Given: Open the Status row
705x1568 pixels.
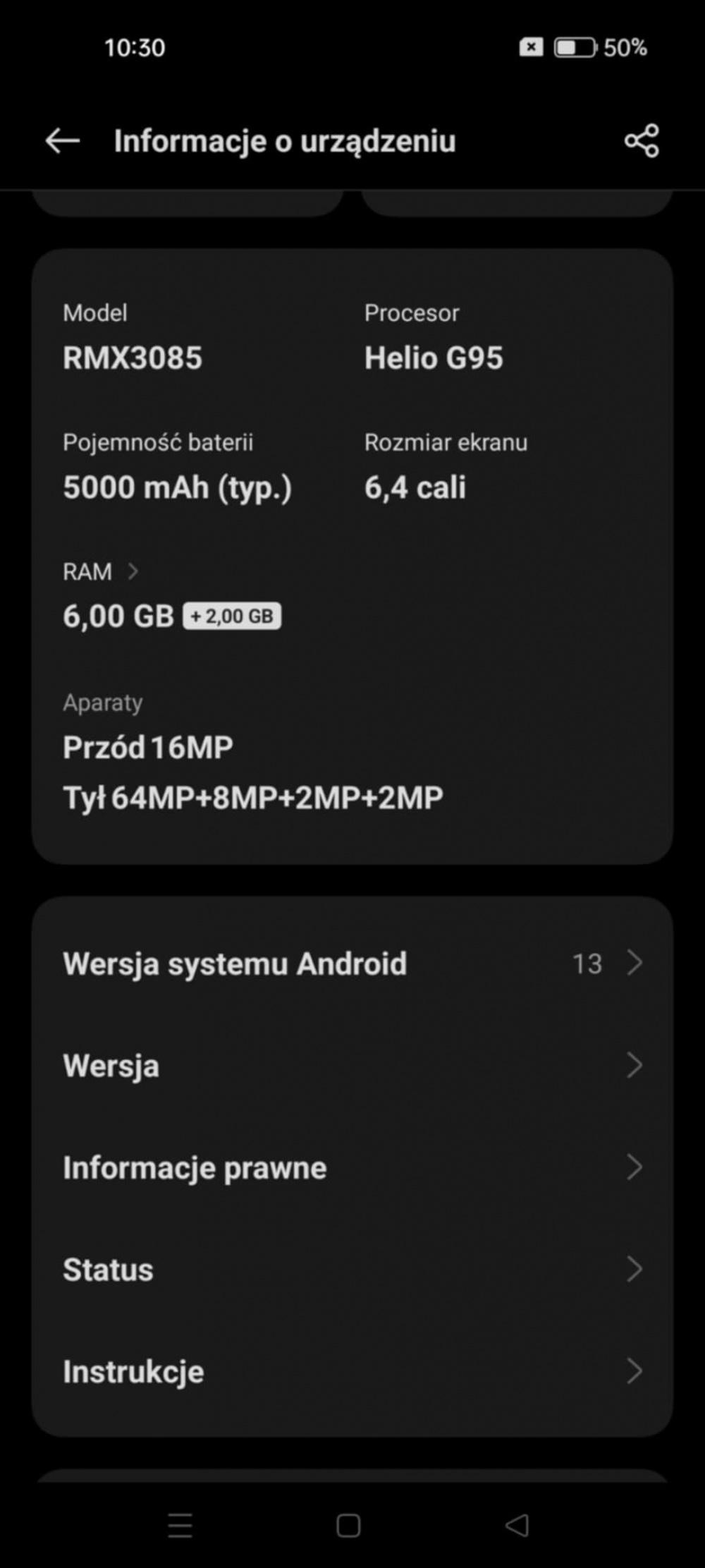Looking at the screenshot, I should point(352,1270).
